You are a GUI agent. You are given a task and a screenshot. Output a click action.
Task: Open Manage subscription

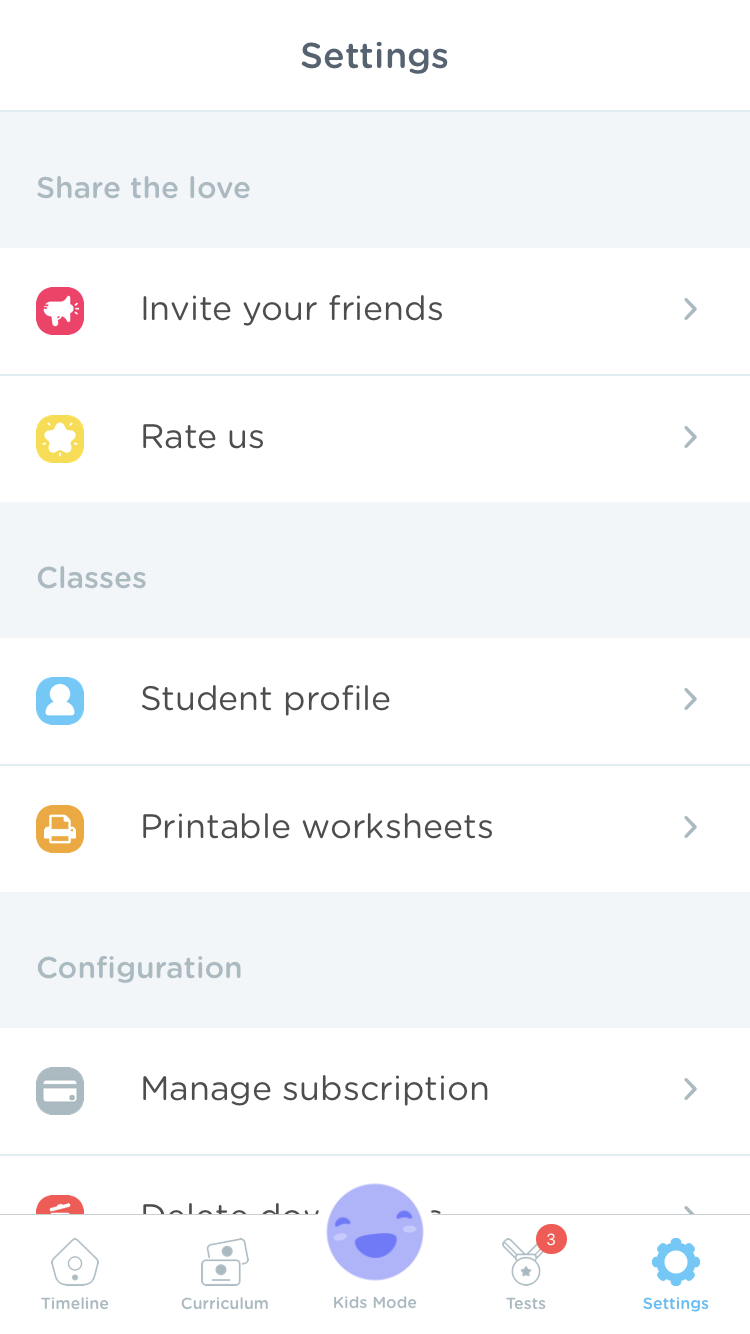click(375, 1091)
